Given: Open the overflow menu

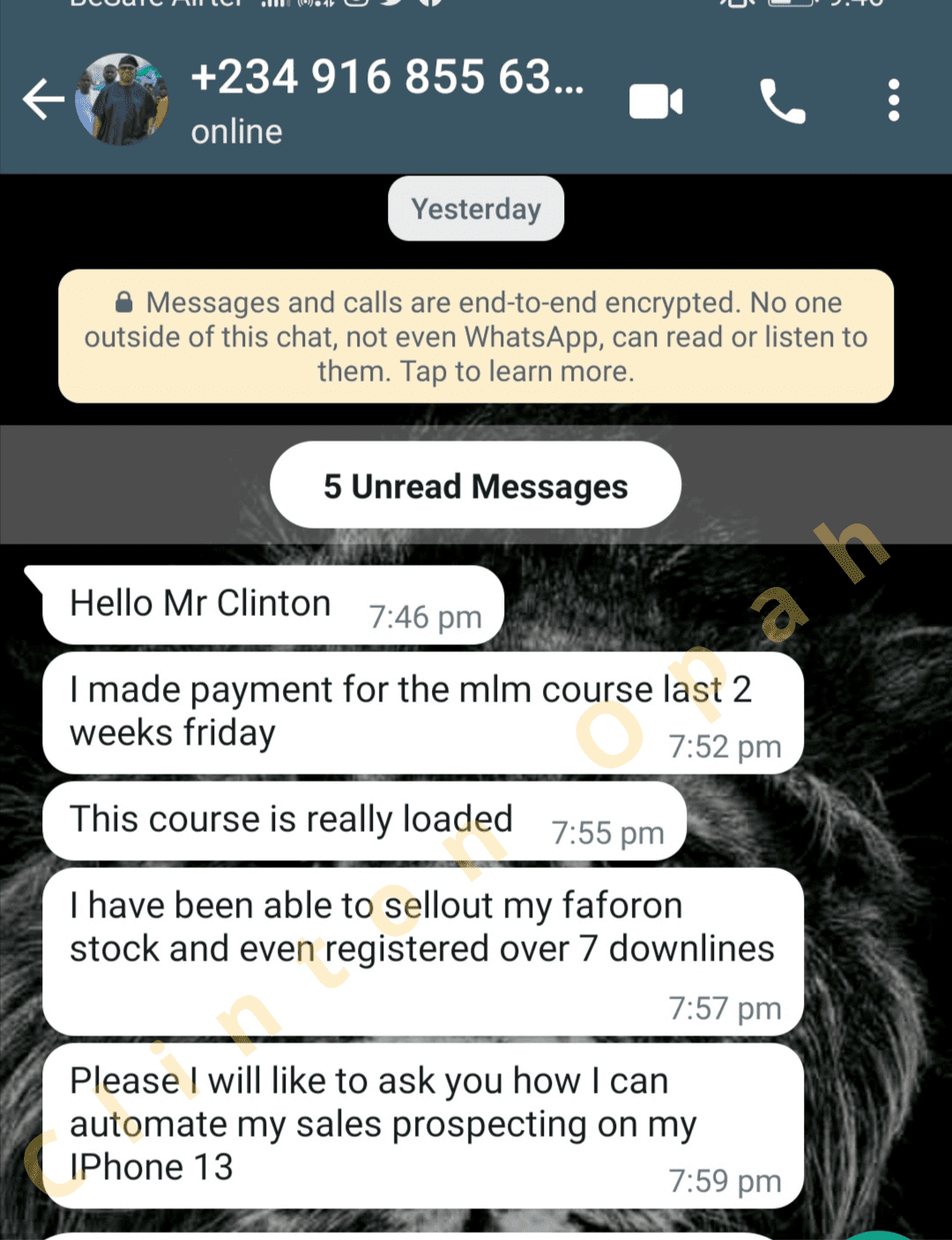Looking at the screenshot, I should [x=894, y=100].
